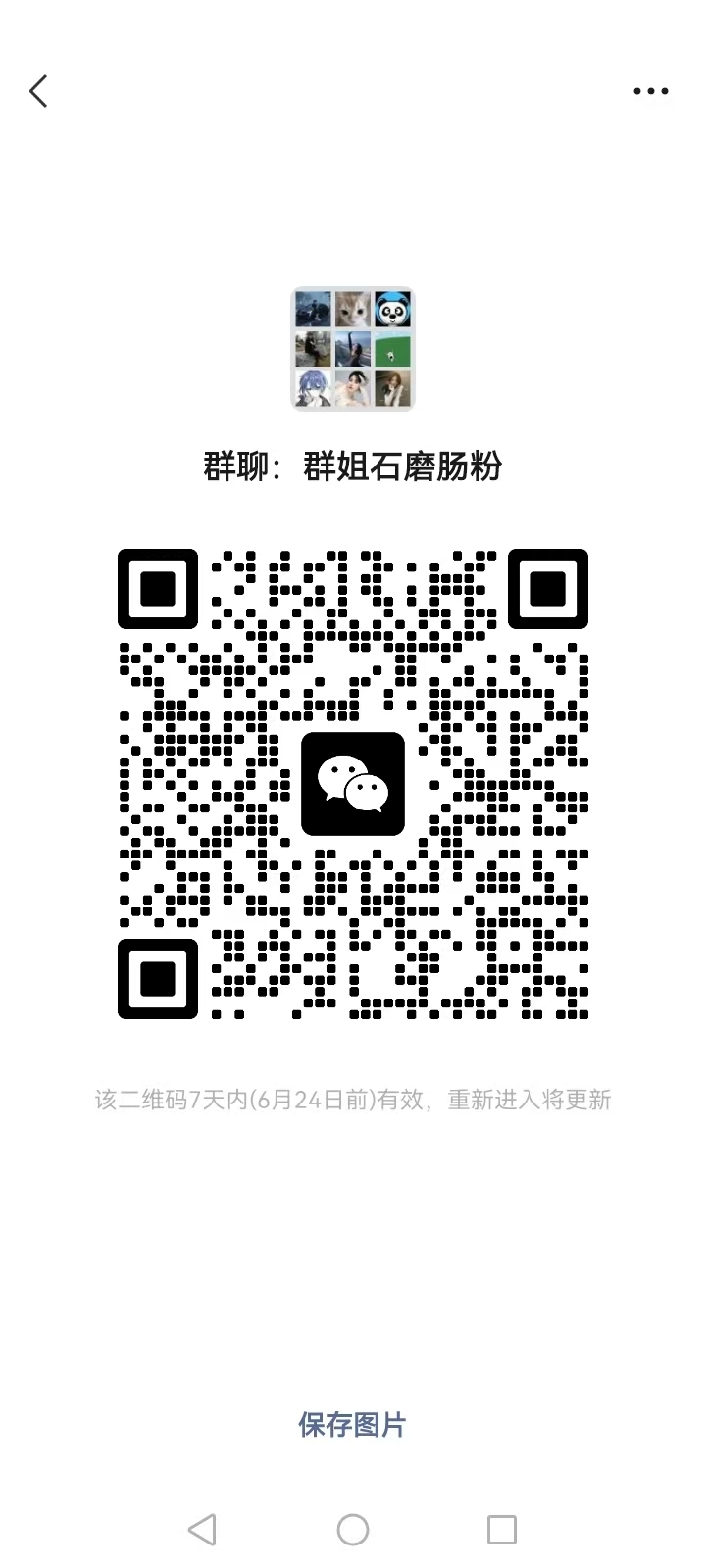Tap 保存图片 to save the QR image
The image size is (706, 1568).
click(x=352, y=1424)
